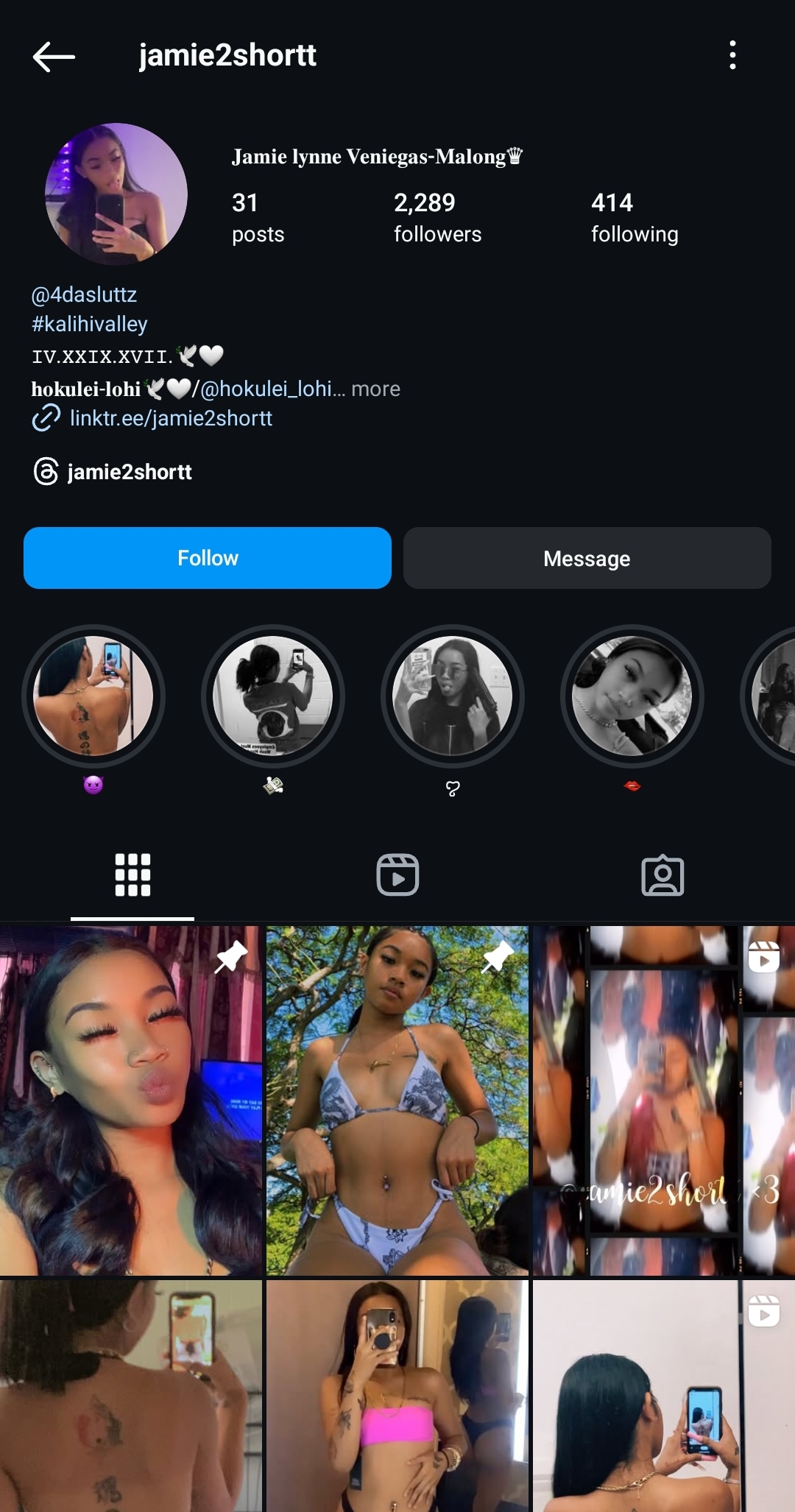Image resolution: width=795 pixels, height=1512 pixels.
Task: Open the 414 following list
Action: click(x=635, y=218)
